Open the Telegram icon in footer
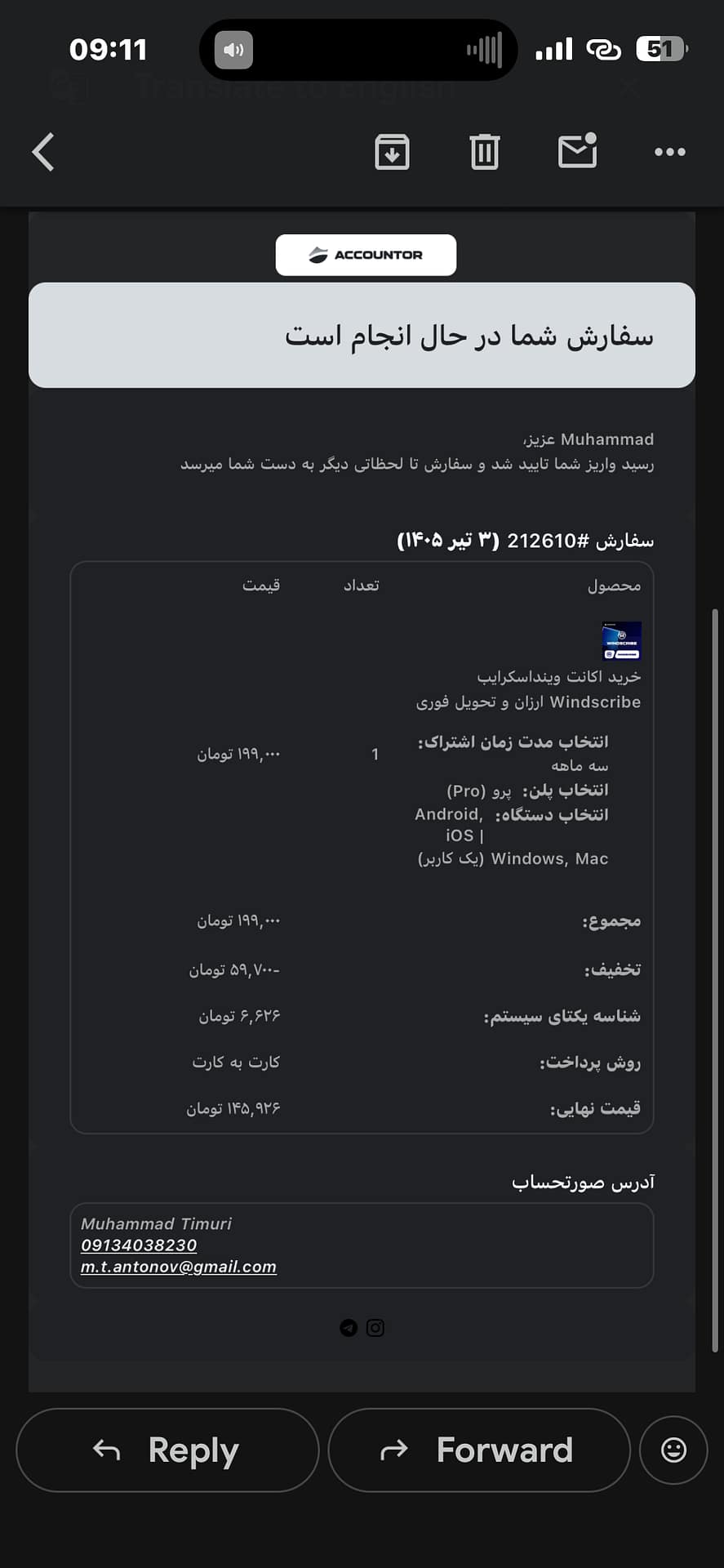The height and width of the screenshot is (1568, 724). coord(349,1328)
